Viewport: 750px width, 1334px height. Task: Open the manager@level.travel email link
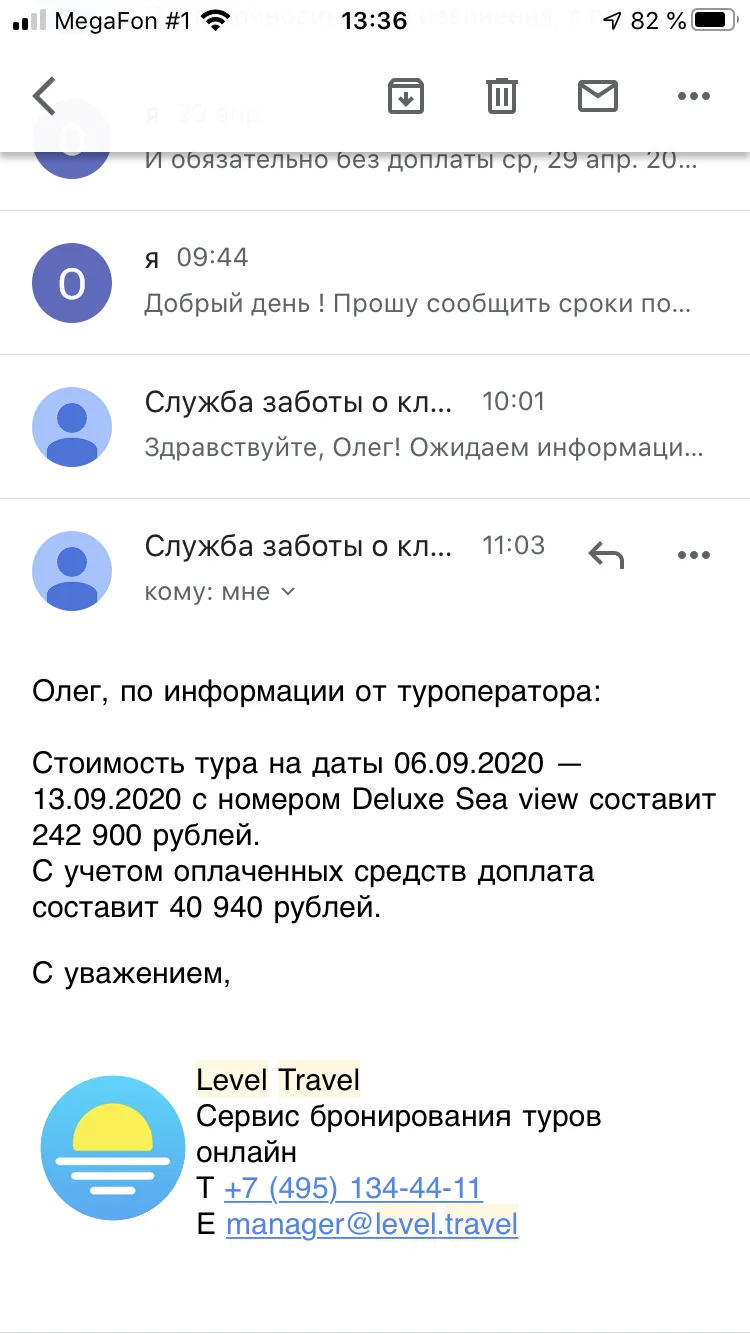(x=372, y=1223)
